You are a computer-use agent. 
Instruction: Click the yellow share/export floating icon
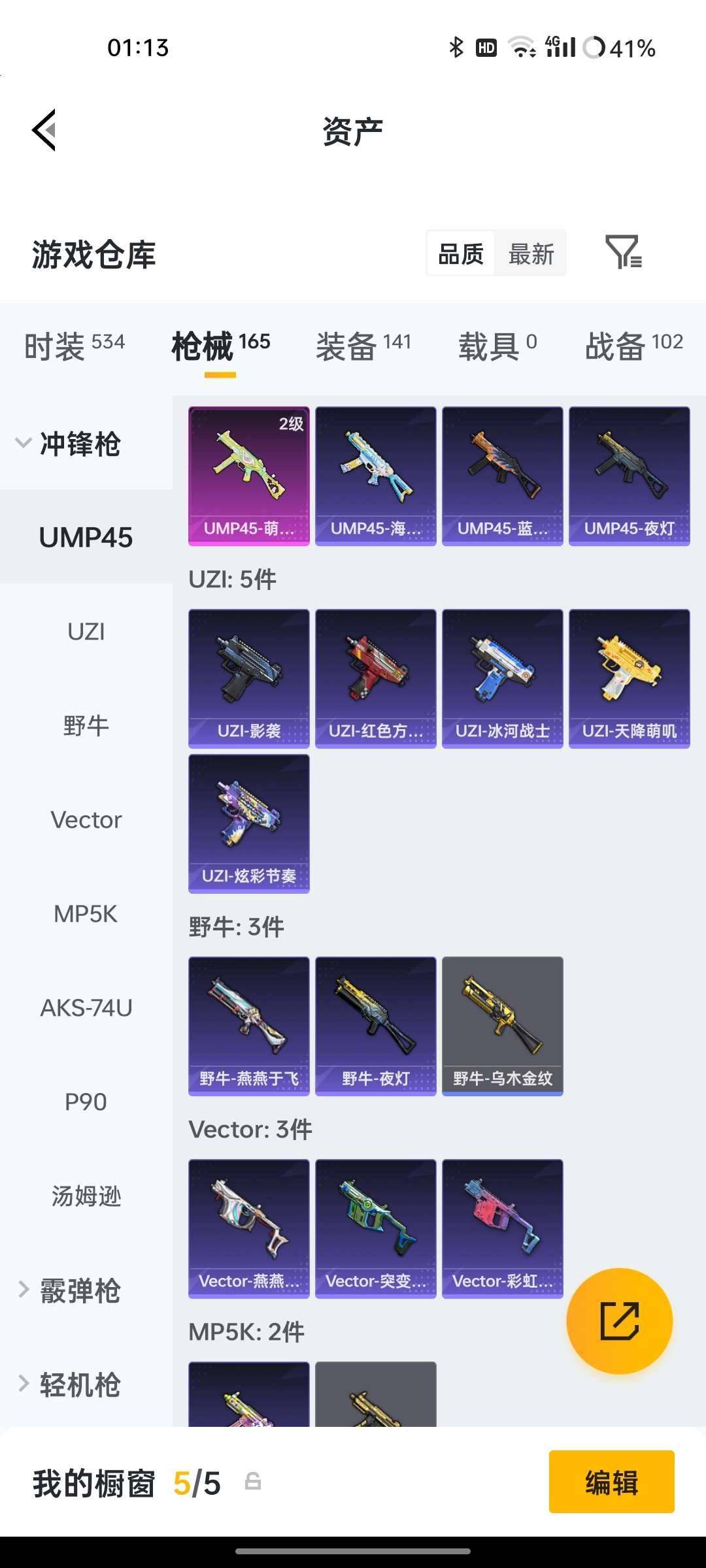619,1321
